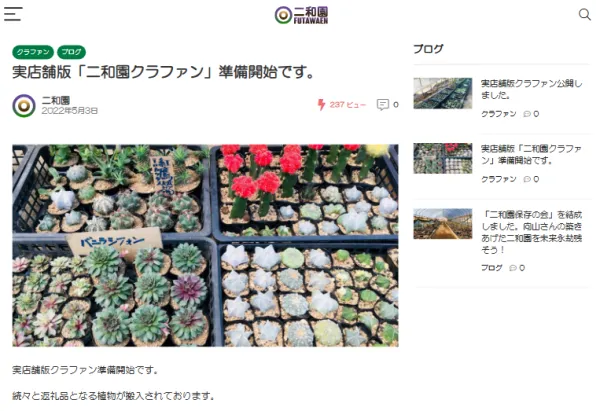Select the クラファン tag chip above the title
This screenshot has width=600, height=411.
32,52
